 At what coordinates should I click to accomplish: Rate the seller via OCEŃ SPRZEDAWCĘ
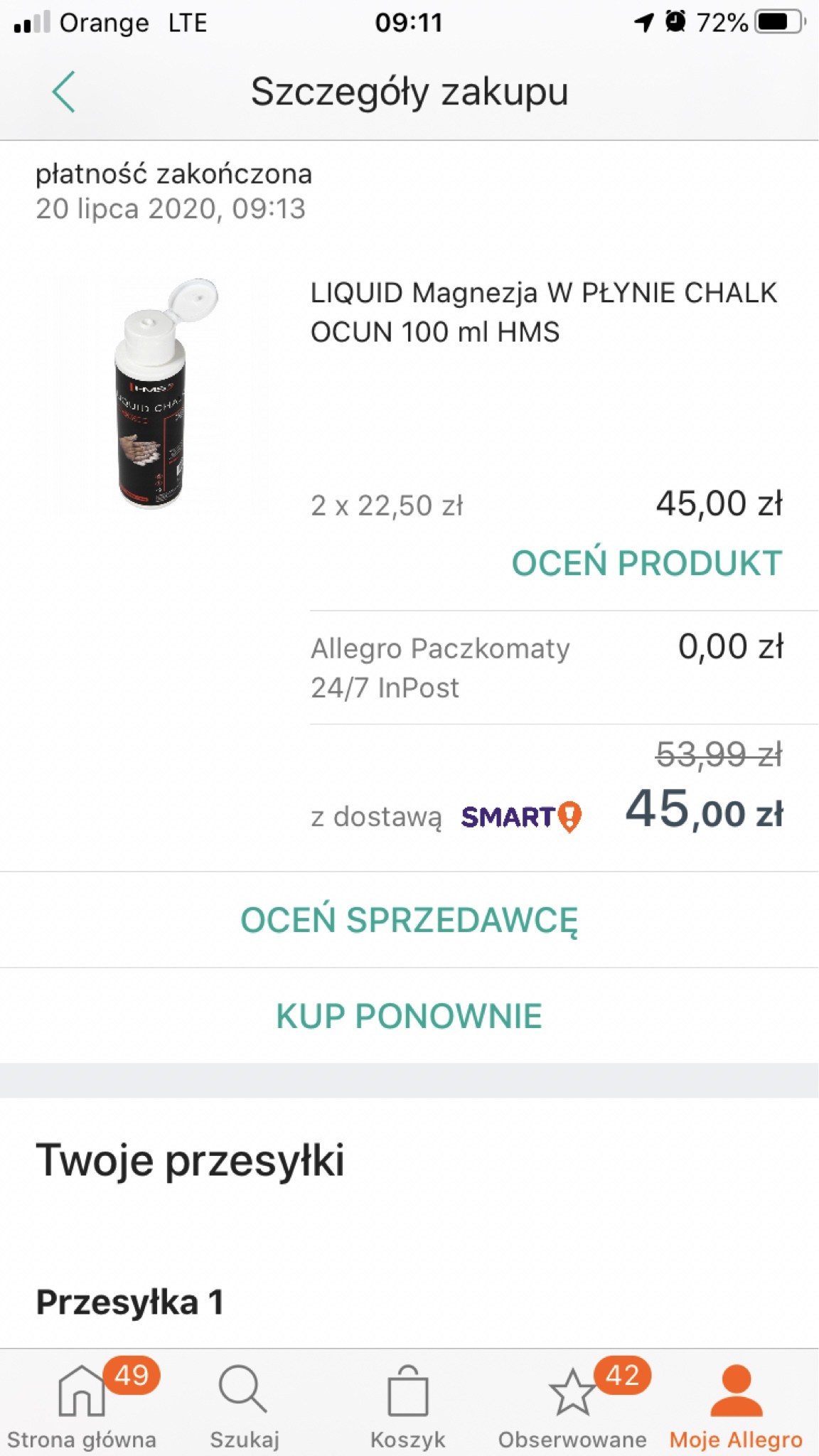(409, 920)
